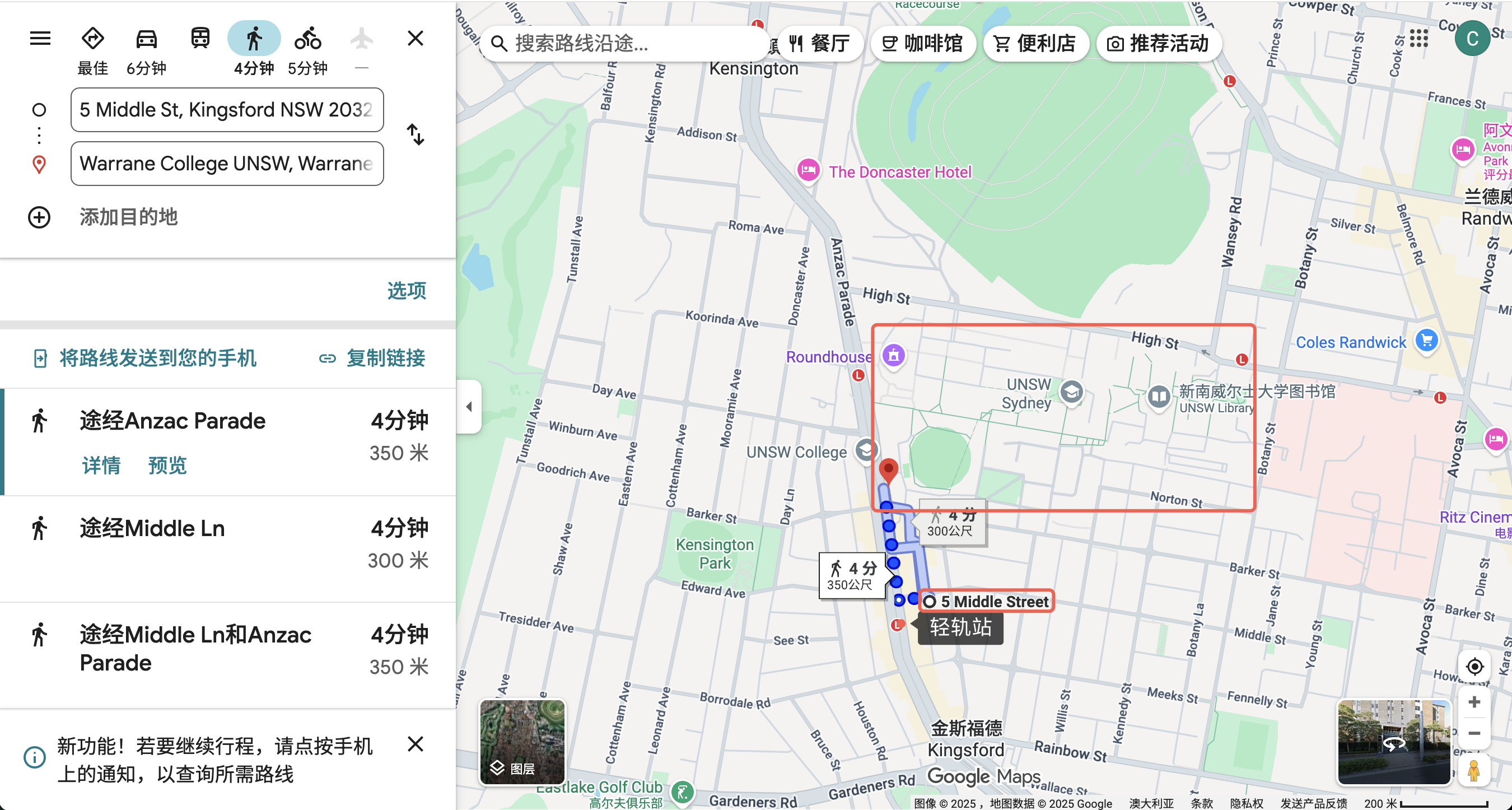This screenshot has width=1512, height=810.
Task: Add another destination (添加目的地)
Action: 128,217
